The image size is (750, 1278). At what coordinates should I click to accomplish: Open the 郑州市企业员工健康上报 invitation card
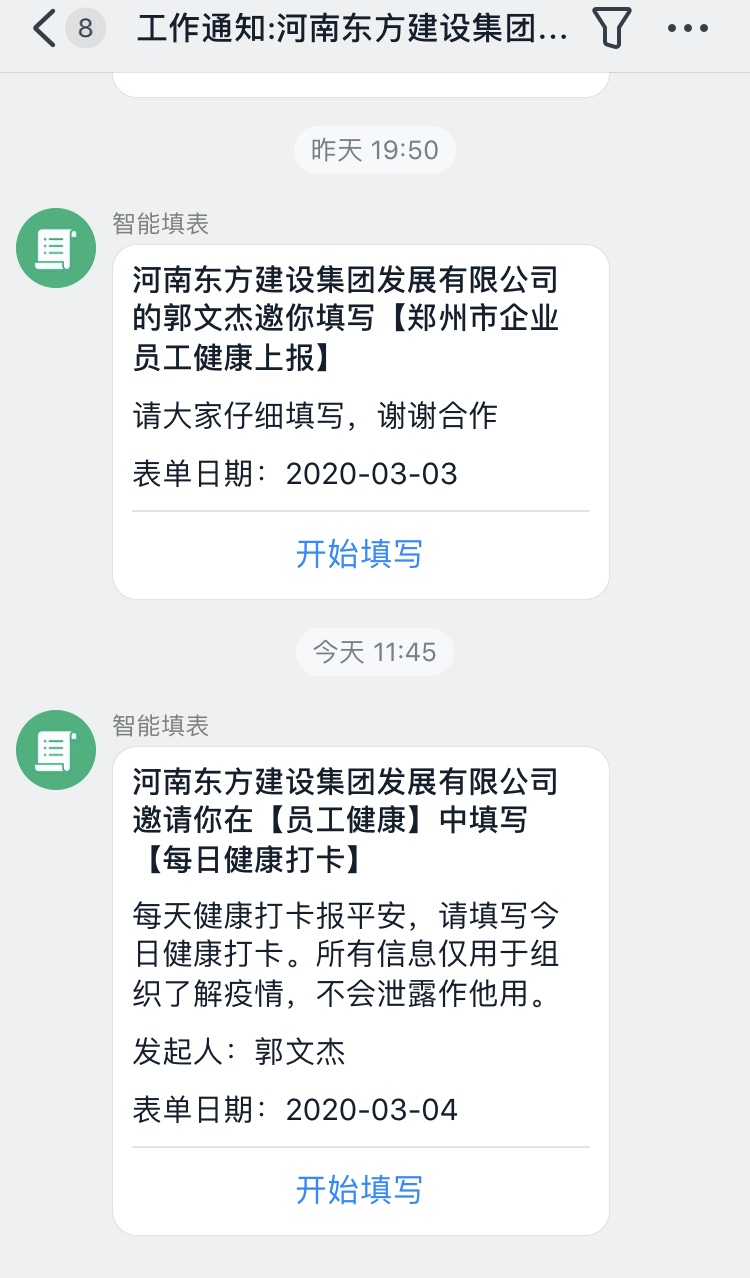[361, 422]
